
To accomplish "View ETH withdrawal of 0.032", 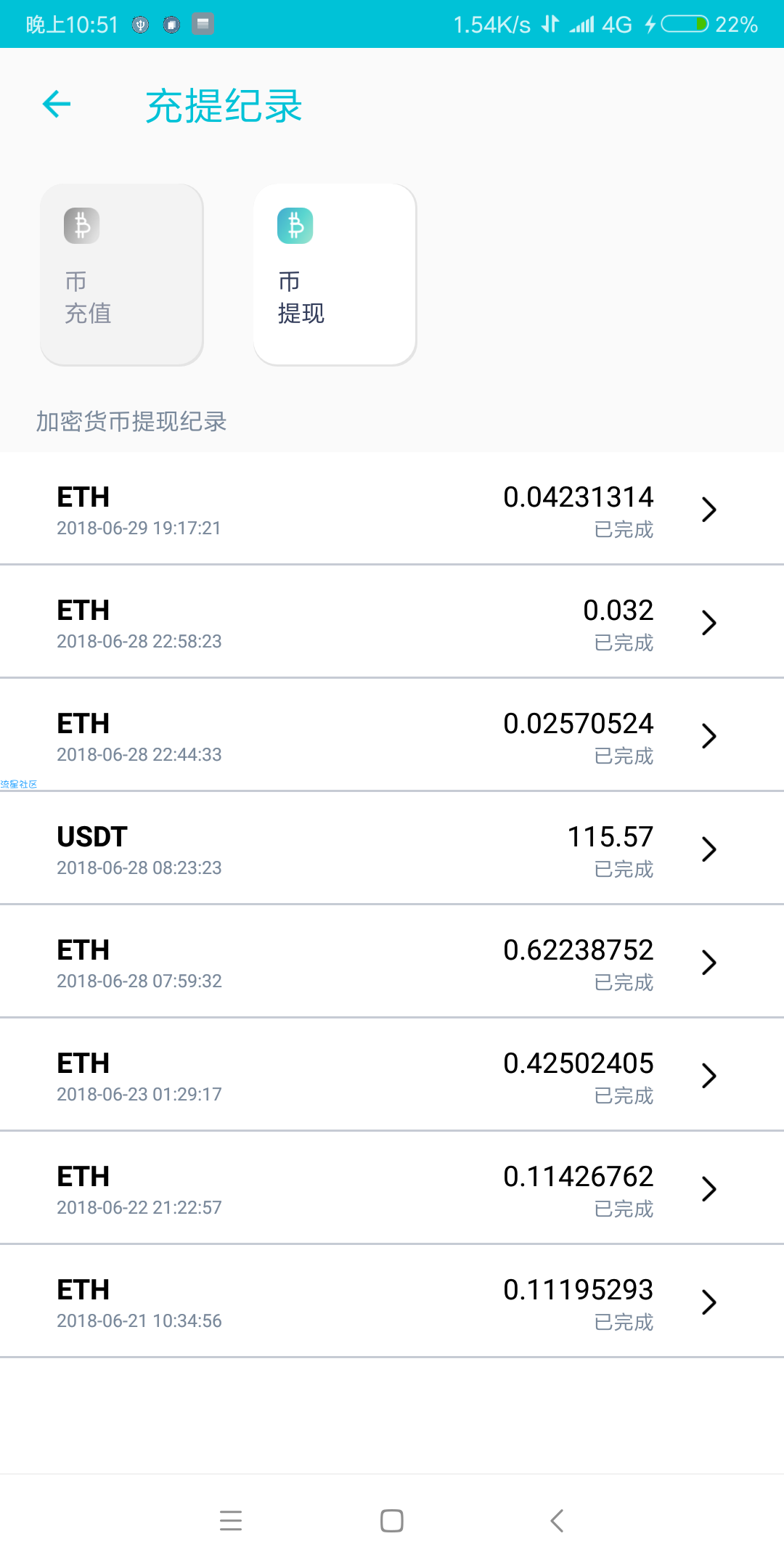I will click(392, 623).
